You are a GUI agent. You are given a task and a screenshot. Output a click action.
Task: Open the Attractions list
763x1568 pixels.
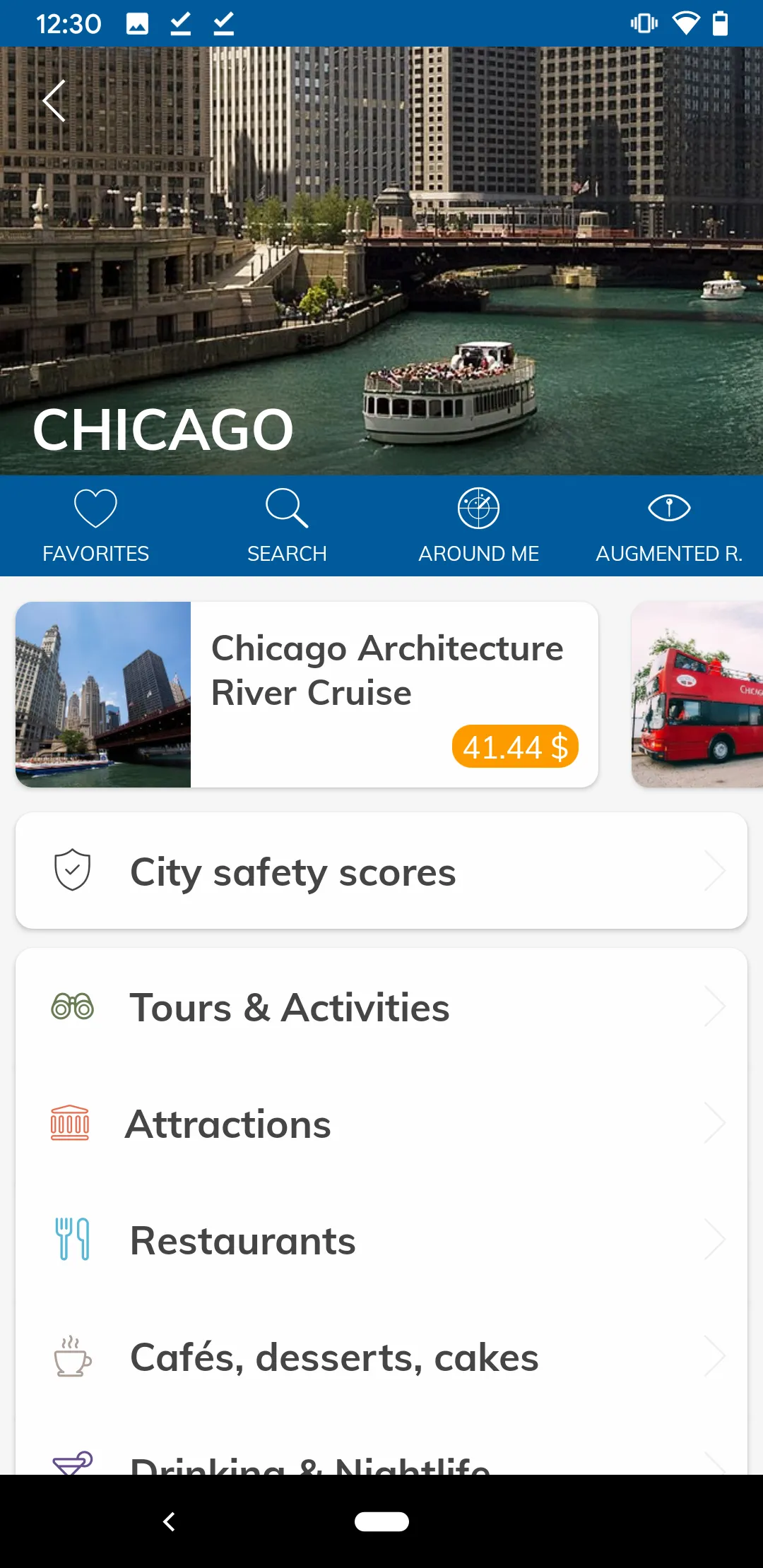click(381, 1124)
